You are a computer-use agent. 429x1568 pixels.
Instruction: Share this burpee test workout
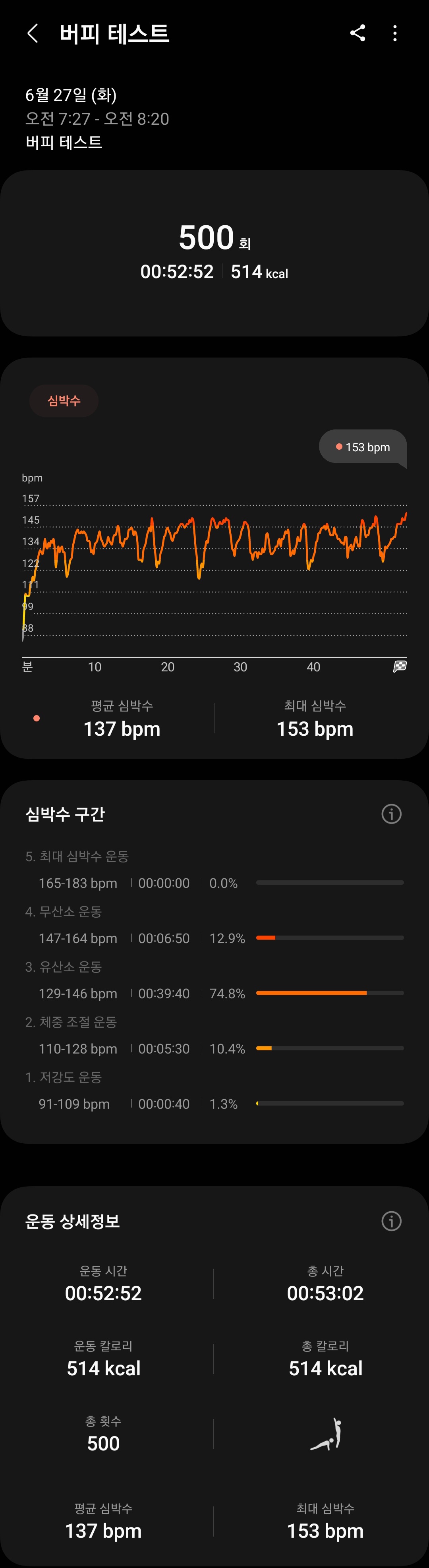[358, 33]
